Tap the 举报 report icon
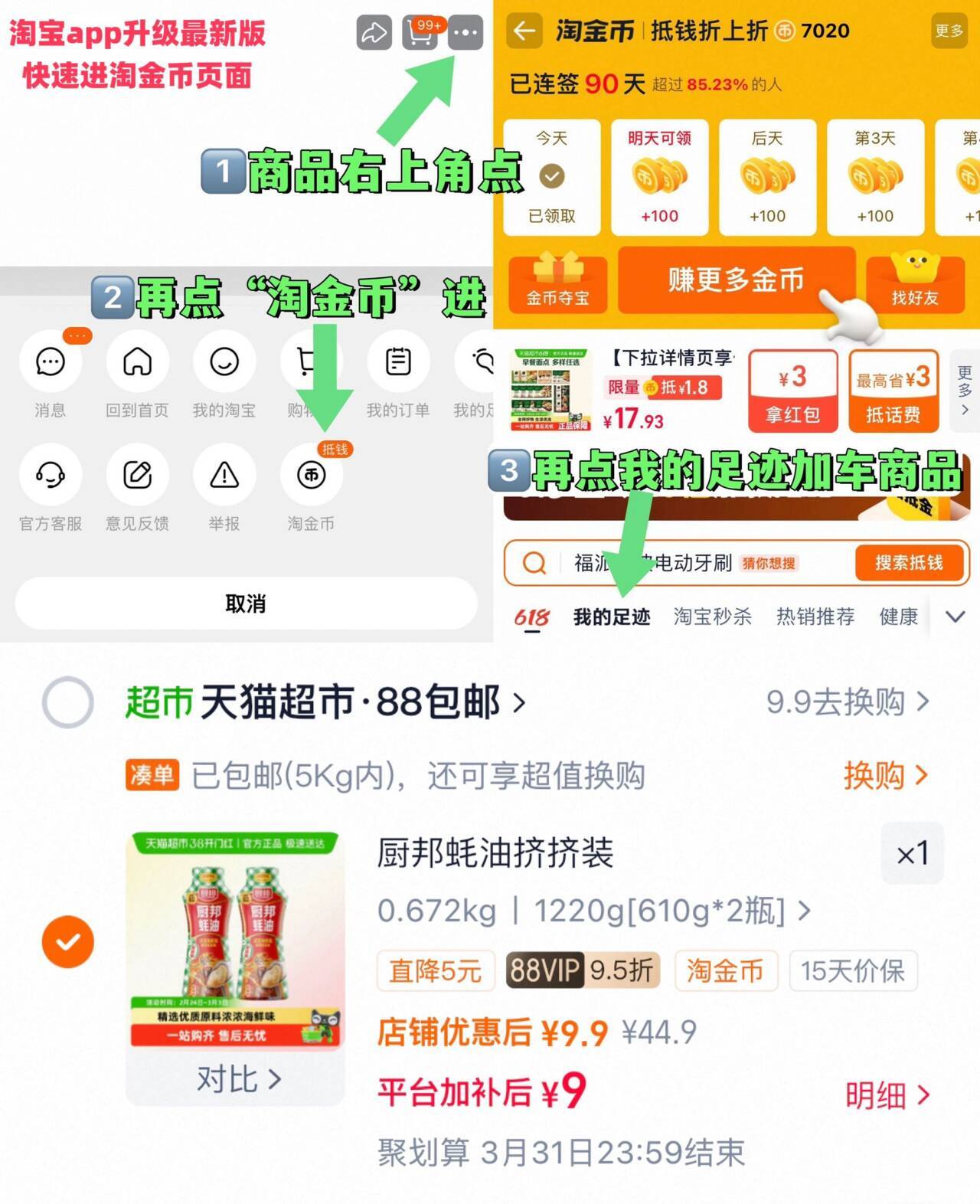This screenshot has width=980, height=1204. [x=224, y=476]
